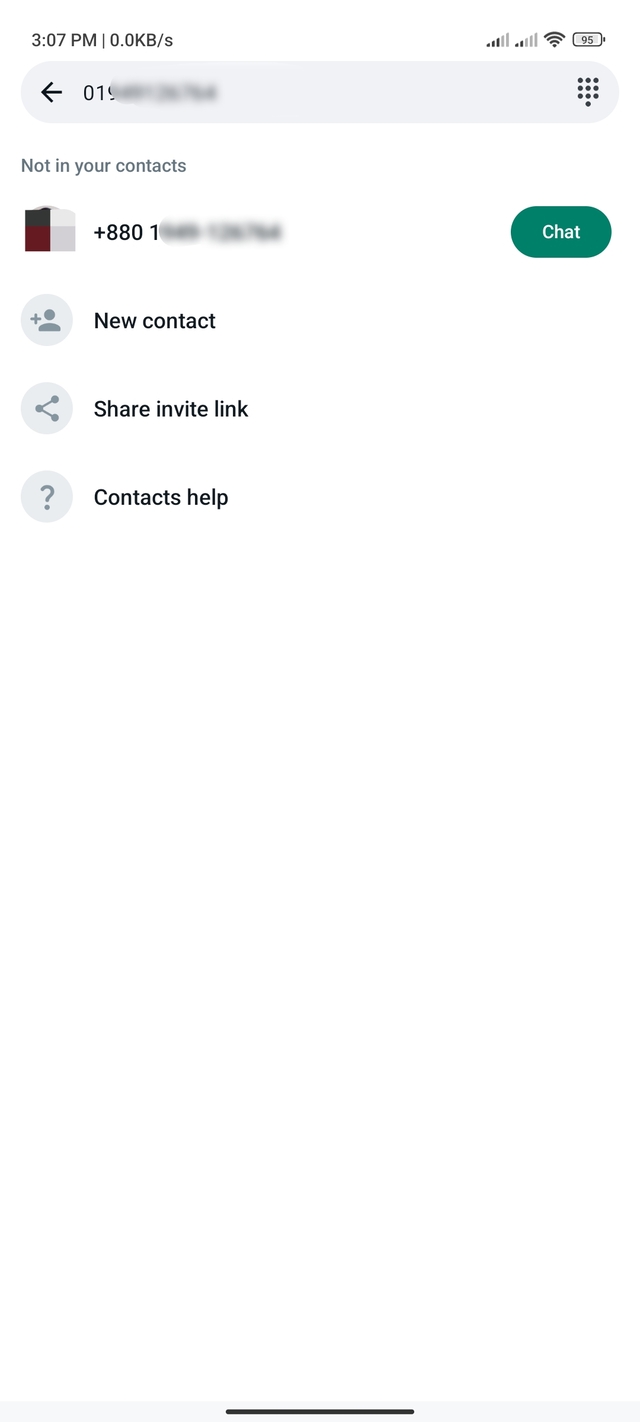Open the dial pad keypad icon
640x1422 pixels.
[x=588, y=92]
